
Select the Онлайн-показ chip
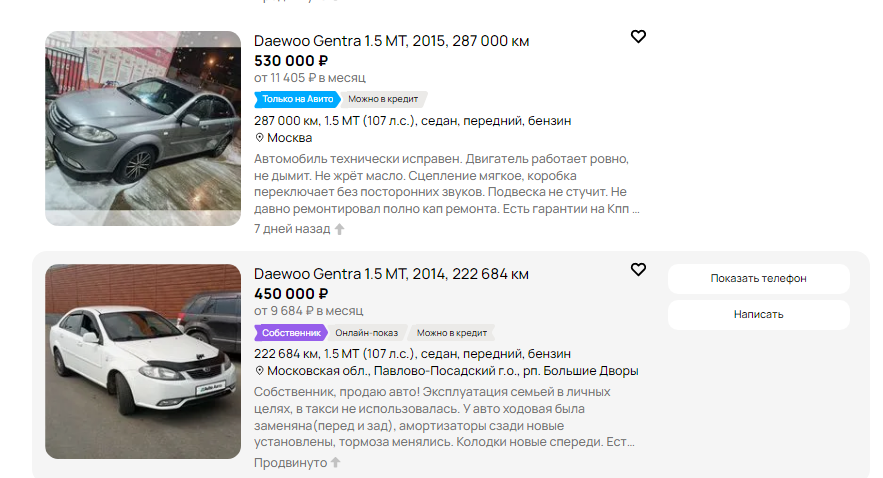click(367, 333)
